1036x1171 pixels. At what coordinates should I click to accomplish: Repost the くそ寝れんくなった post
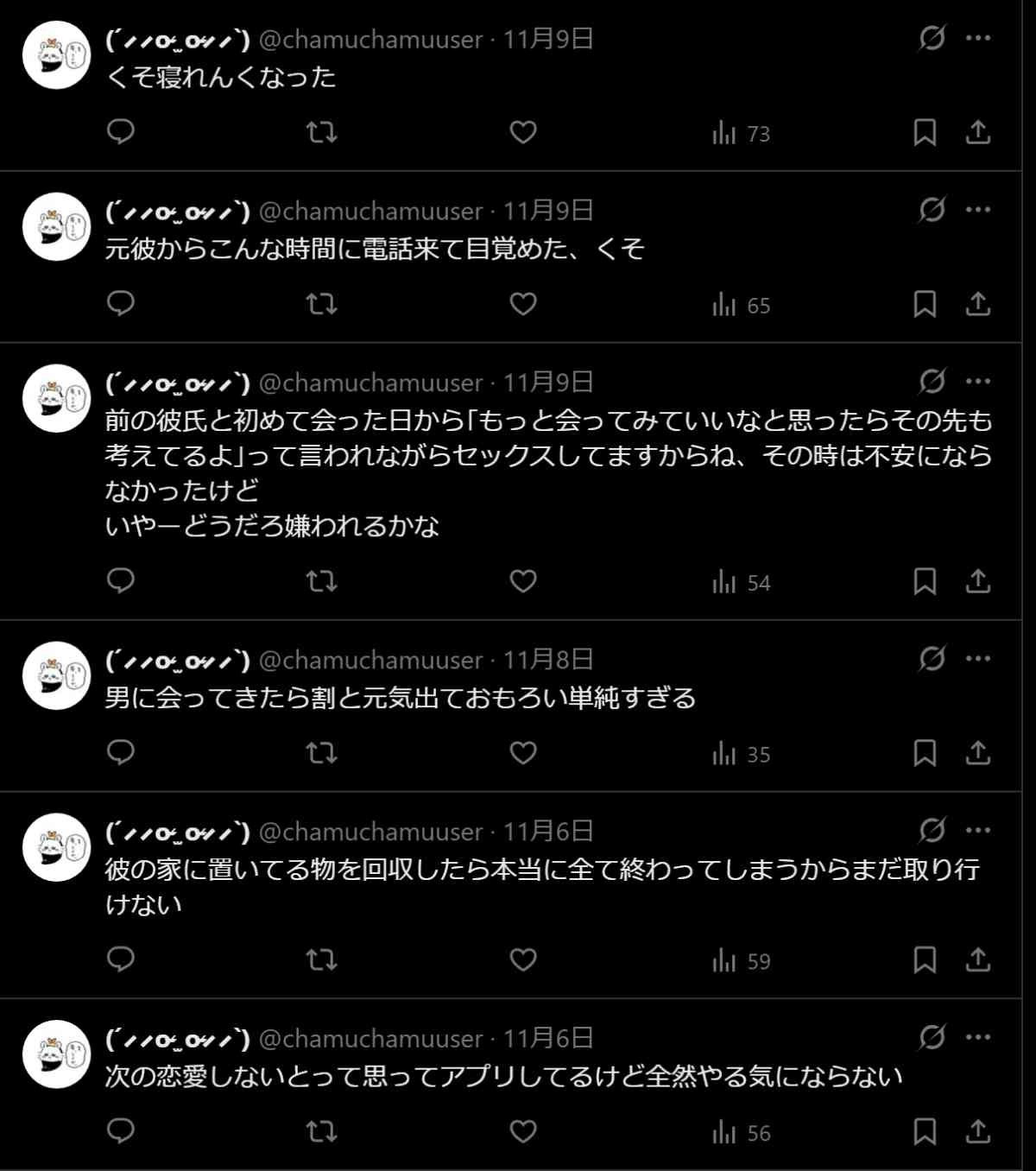[x=321, y=132]
